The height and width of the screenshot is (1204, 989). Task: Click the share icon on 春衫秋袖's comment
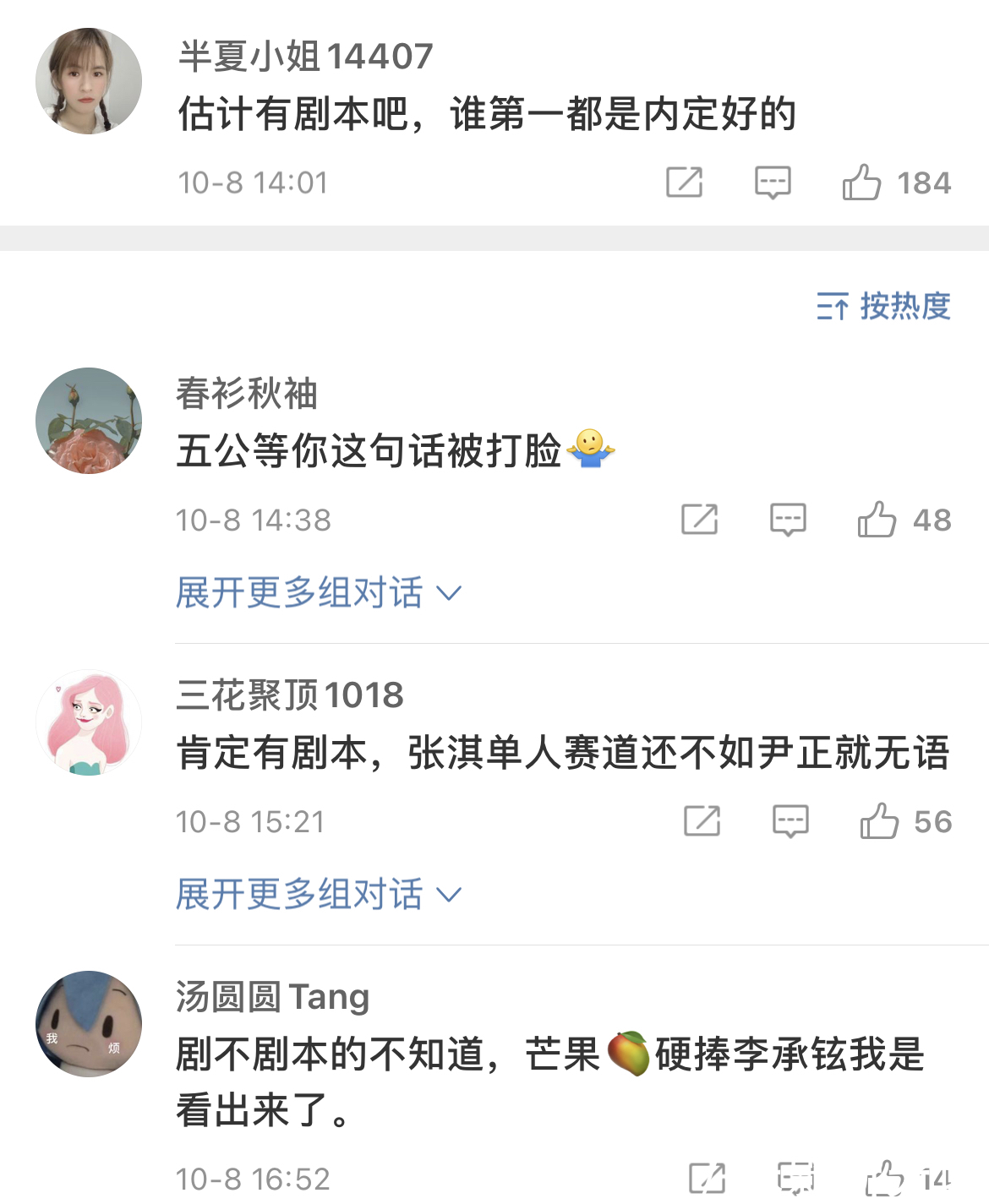point(699,520)
